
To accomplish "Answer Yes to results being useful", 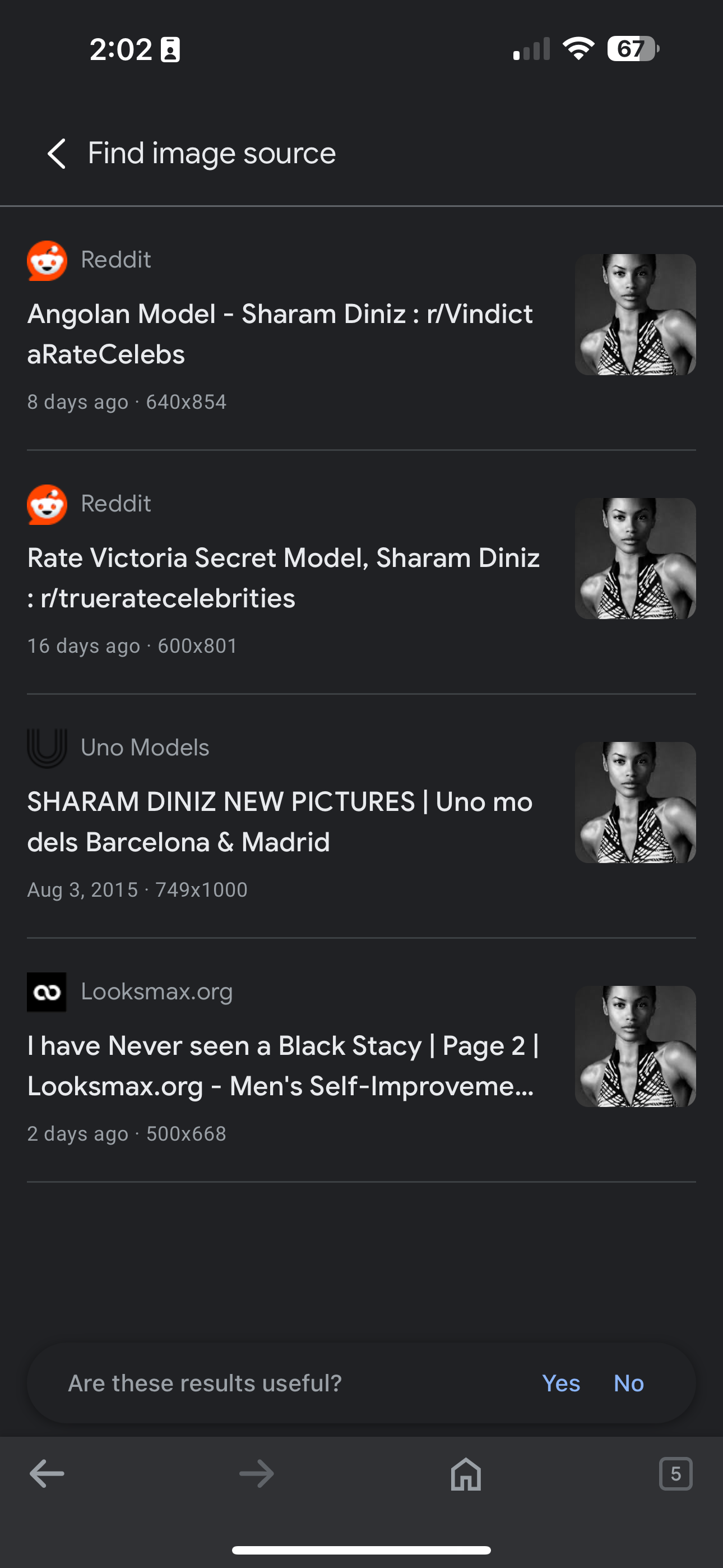I will (x=560, y=1383).
